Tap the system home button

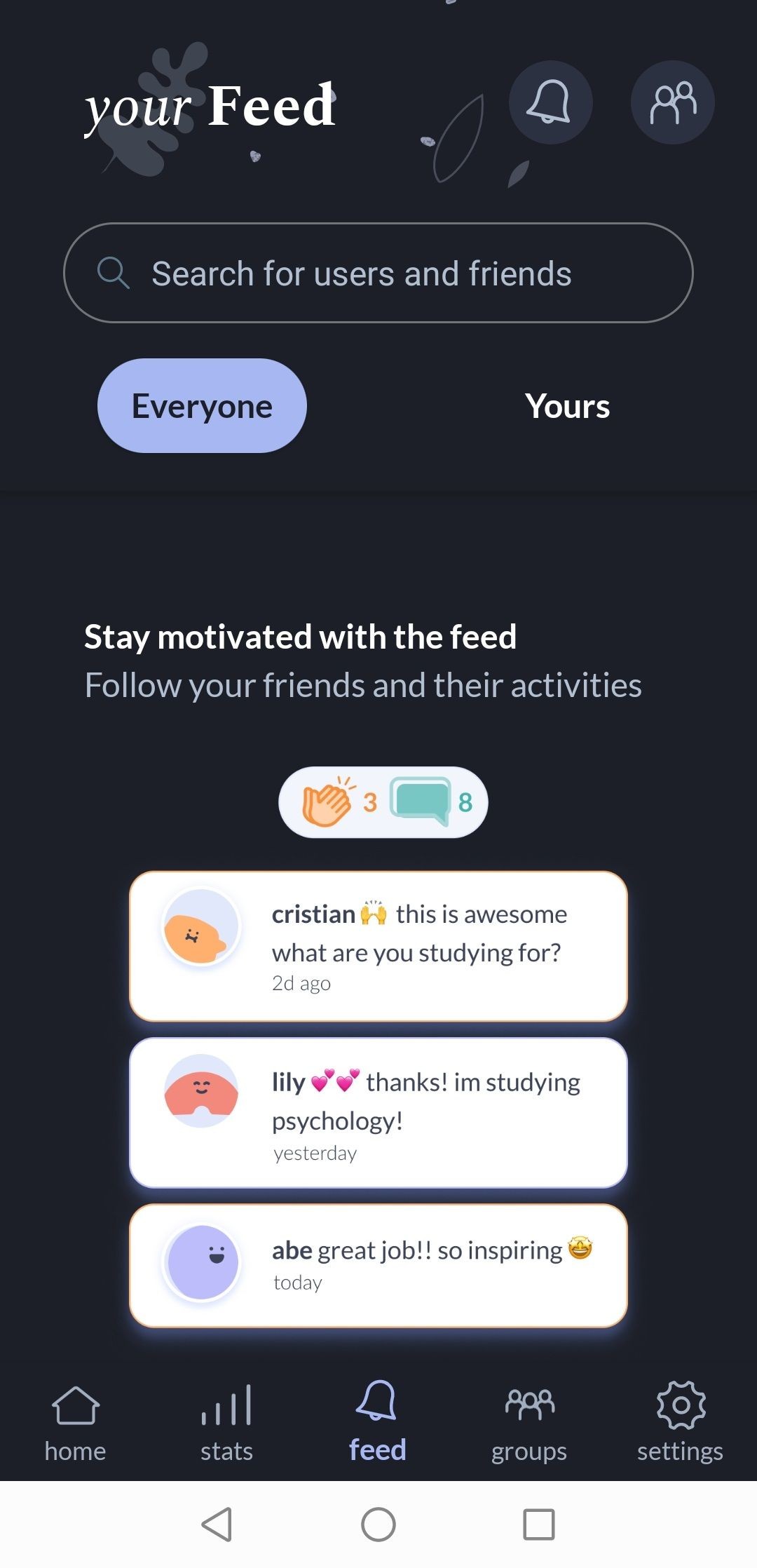(x=378, y=1524)
